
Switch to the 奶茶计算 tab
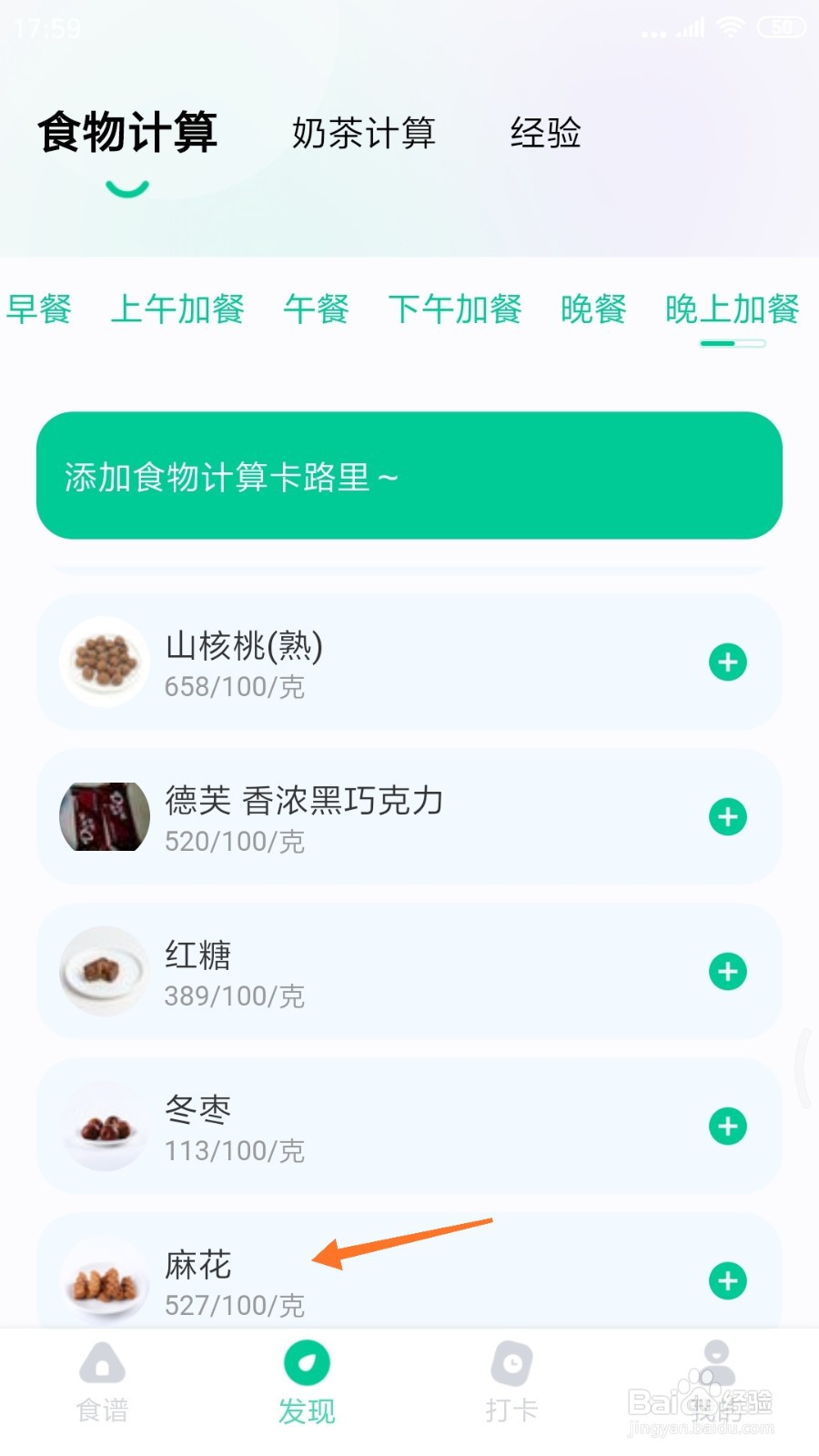pyautogui.click(x=364, y=134)
